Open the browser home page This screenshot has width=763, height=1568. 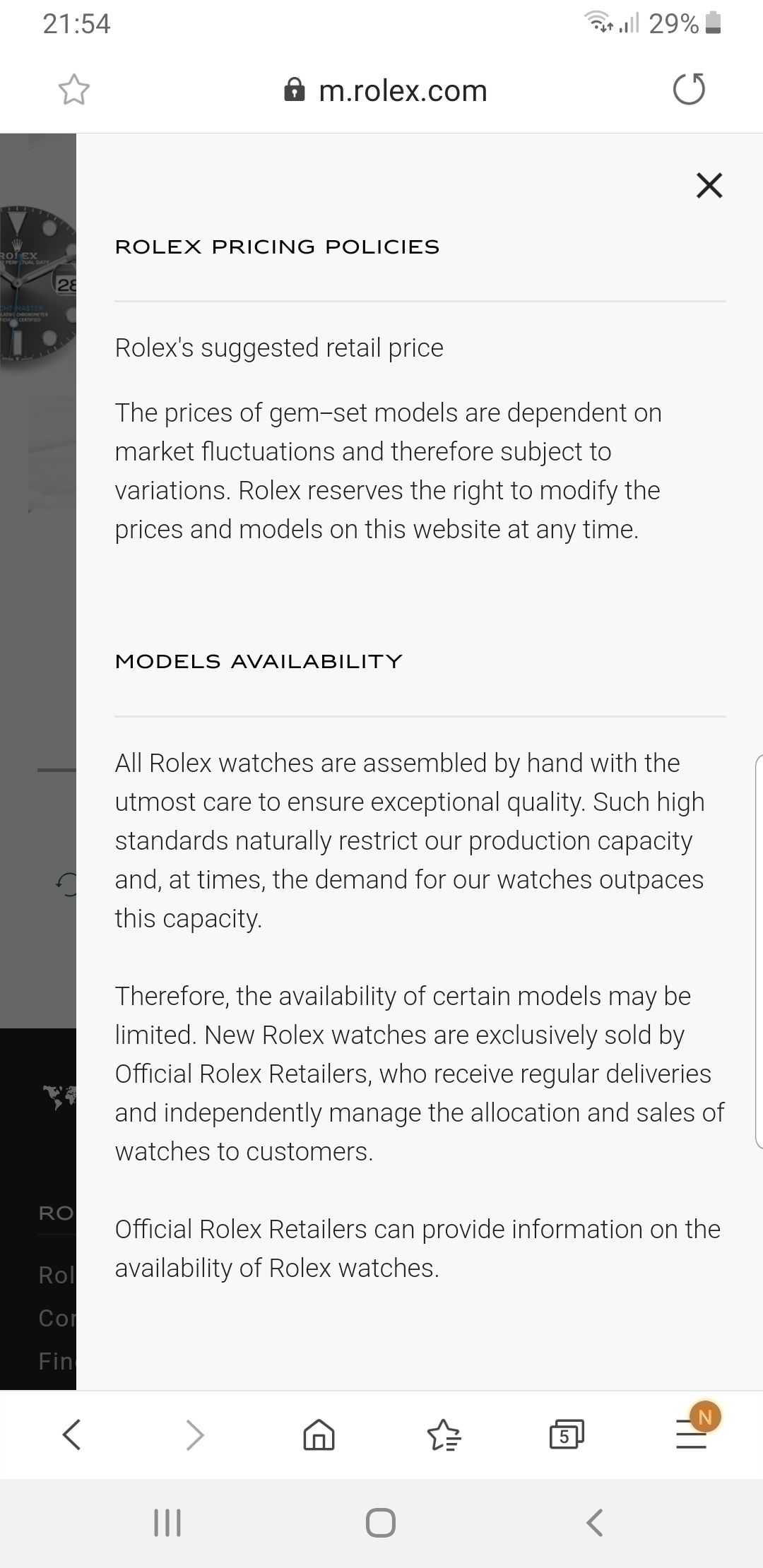[x=319, y=1435]
